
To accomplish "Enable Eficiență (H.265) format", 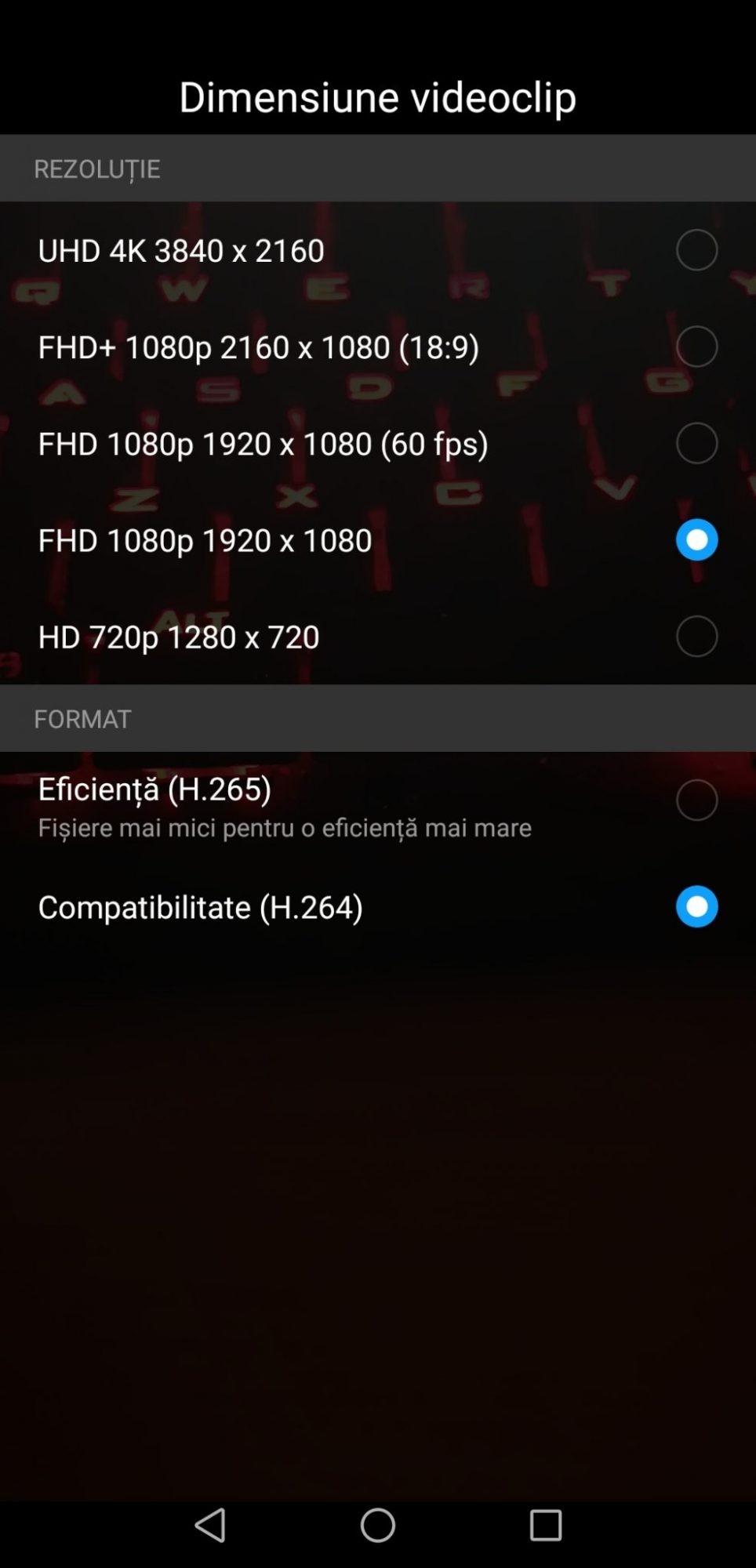I will click(x=696, y=800).
